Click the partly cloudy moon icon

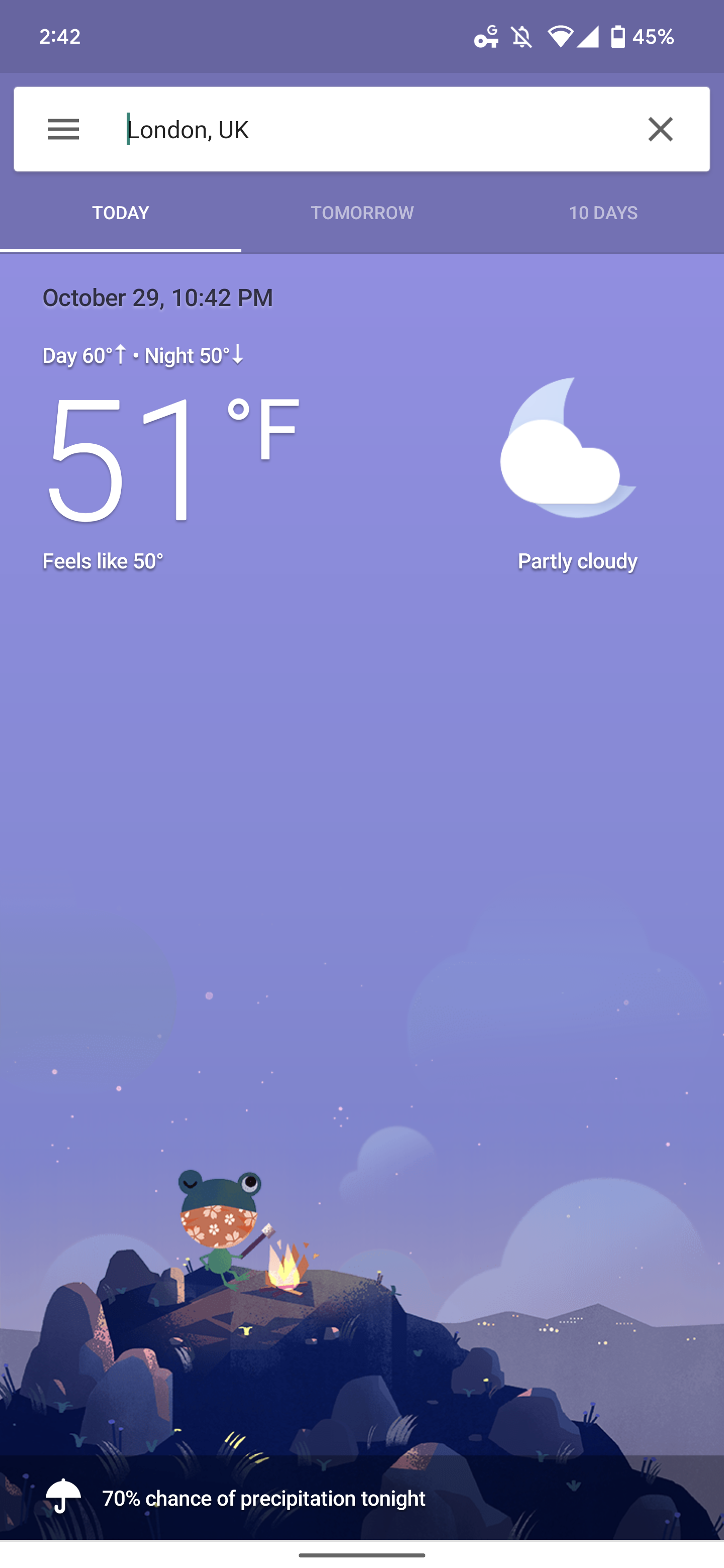click(569, 450)
